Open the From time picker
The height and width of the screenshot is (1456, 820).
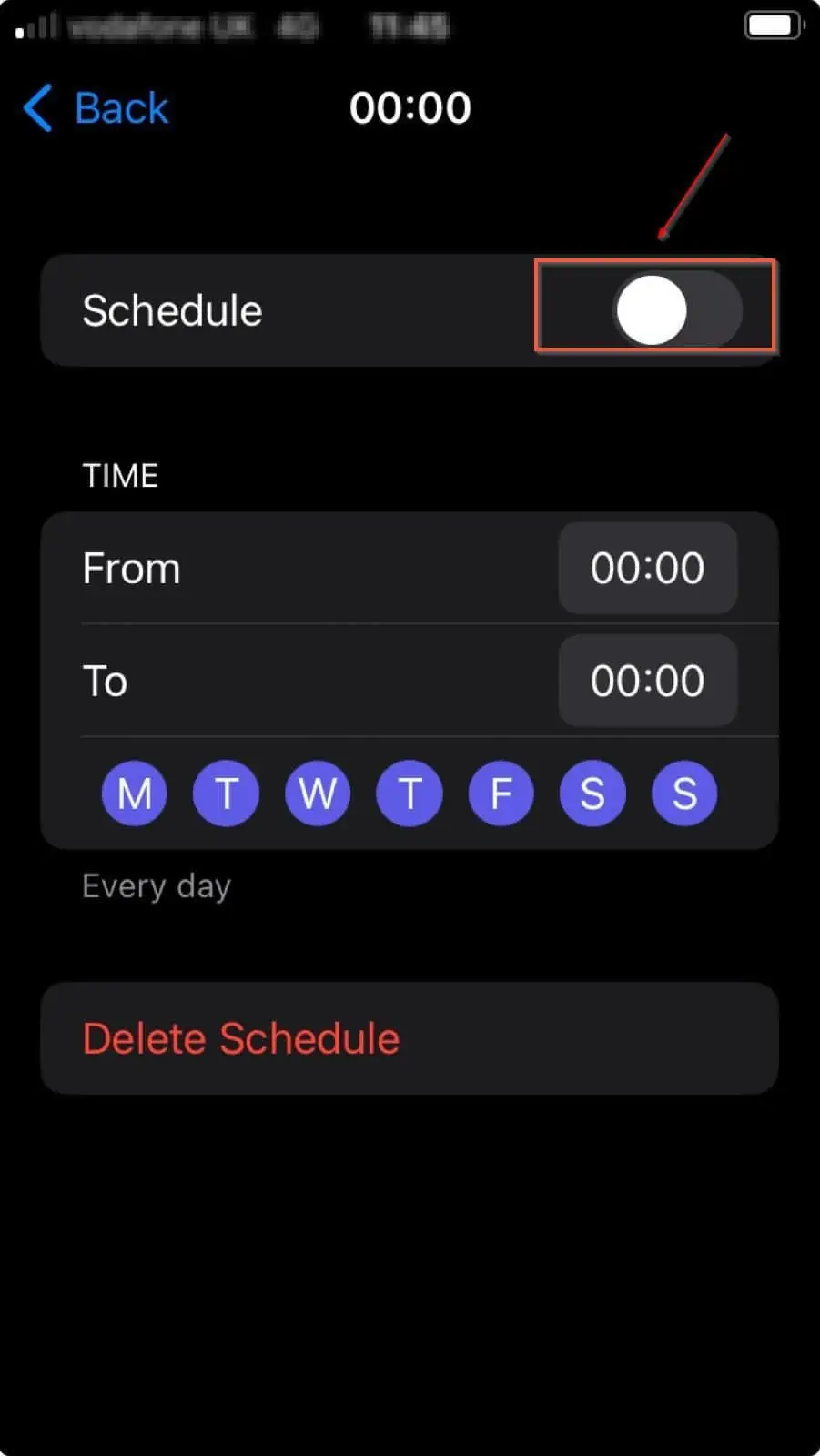[647, 569]
